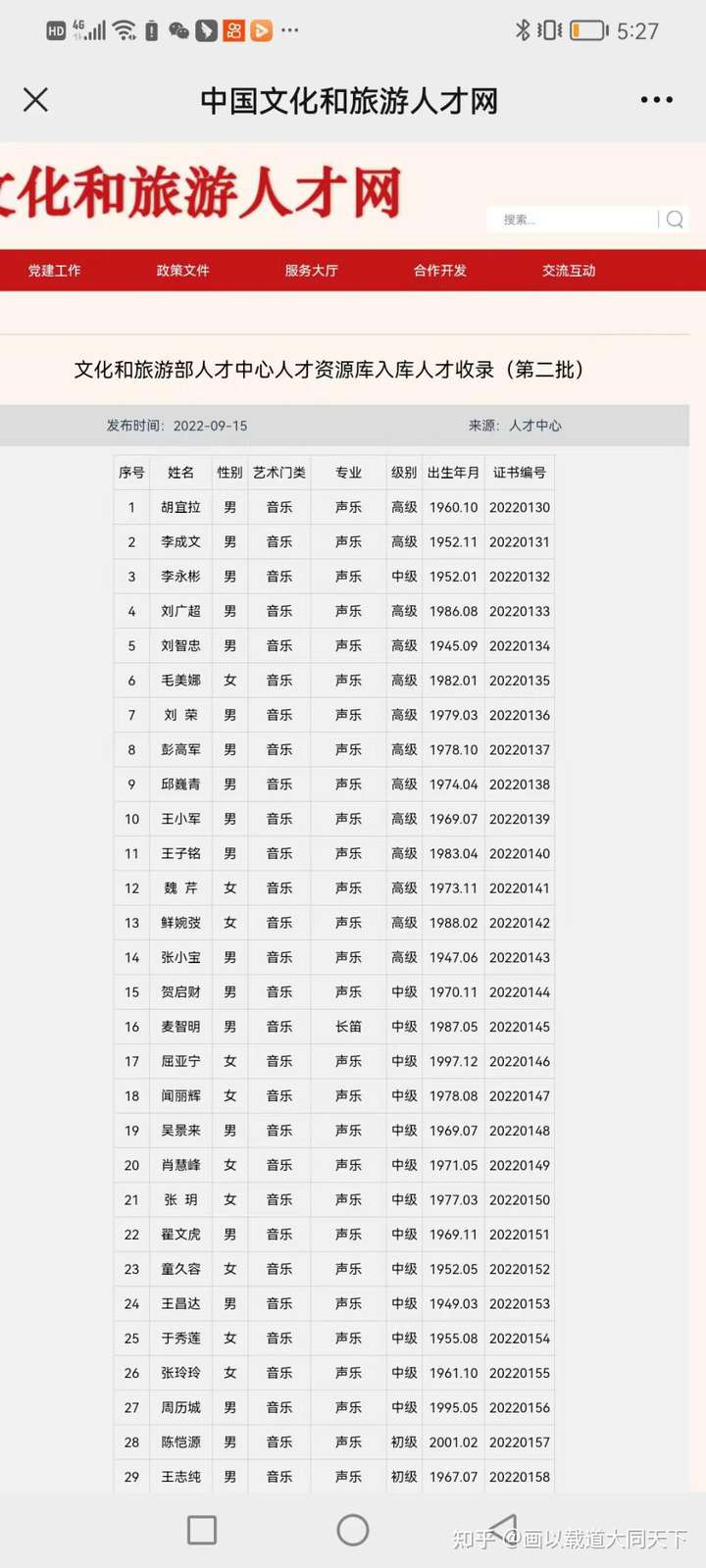Tap the site search box
706x1568 pixels.
pos(572,220)
